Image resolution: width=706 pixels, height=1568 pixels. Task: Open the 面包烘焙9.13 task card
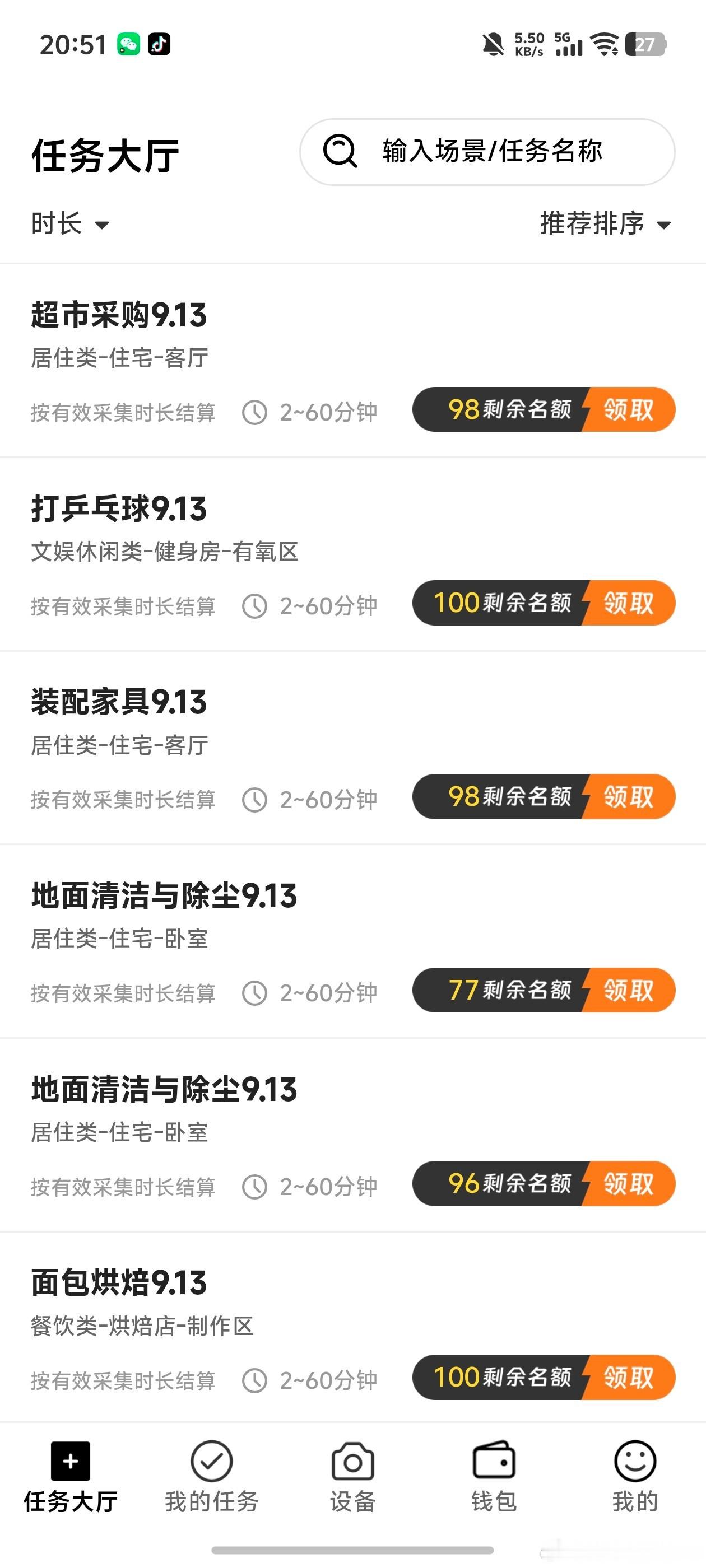(352, 1328)
